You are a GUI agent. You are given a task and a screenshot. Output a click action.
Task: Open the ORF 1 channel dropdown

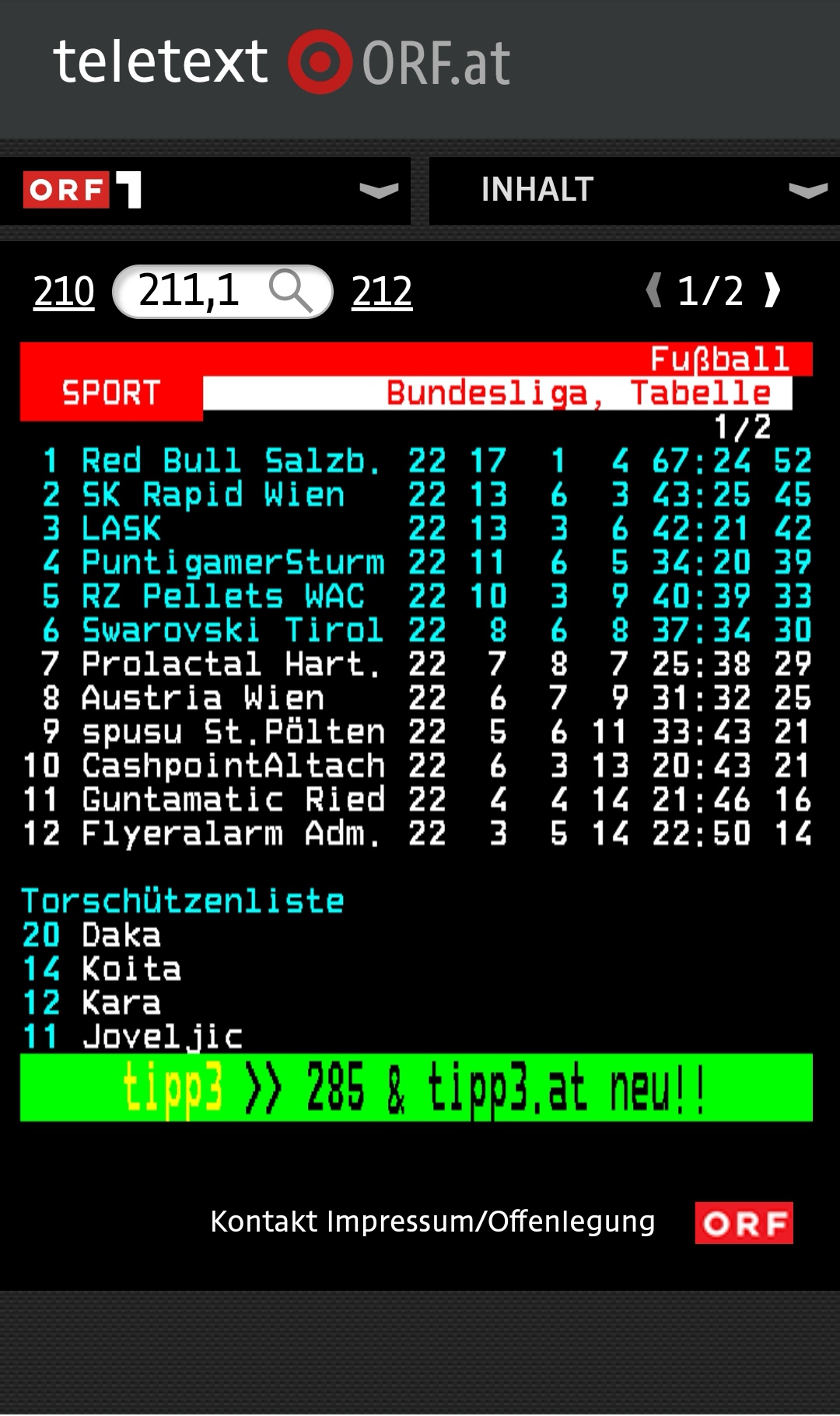pyautogui.click(x=205, y=191)
